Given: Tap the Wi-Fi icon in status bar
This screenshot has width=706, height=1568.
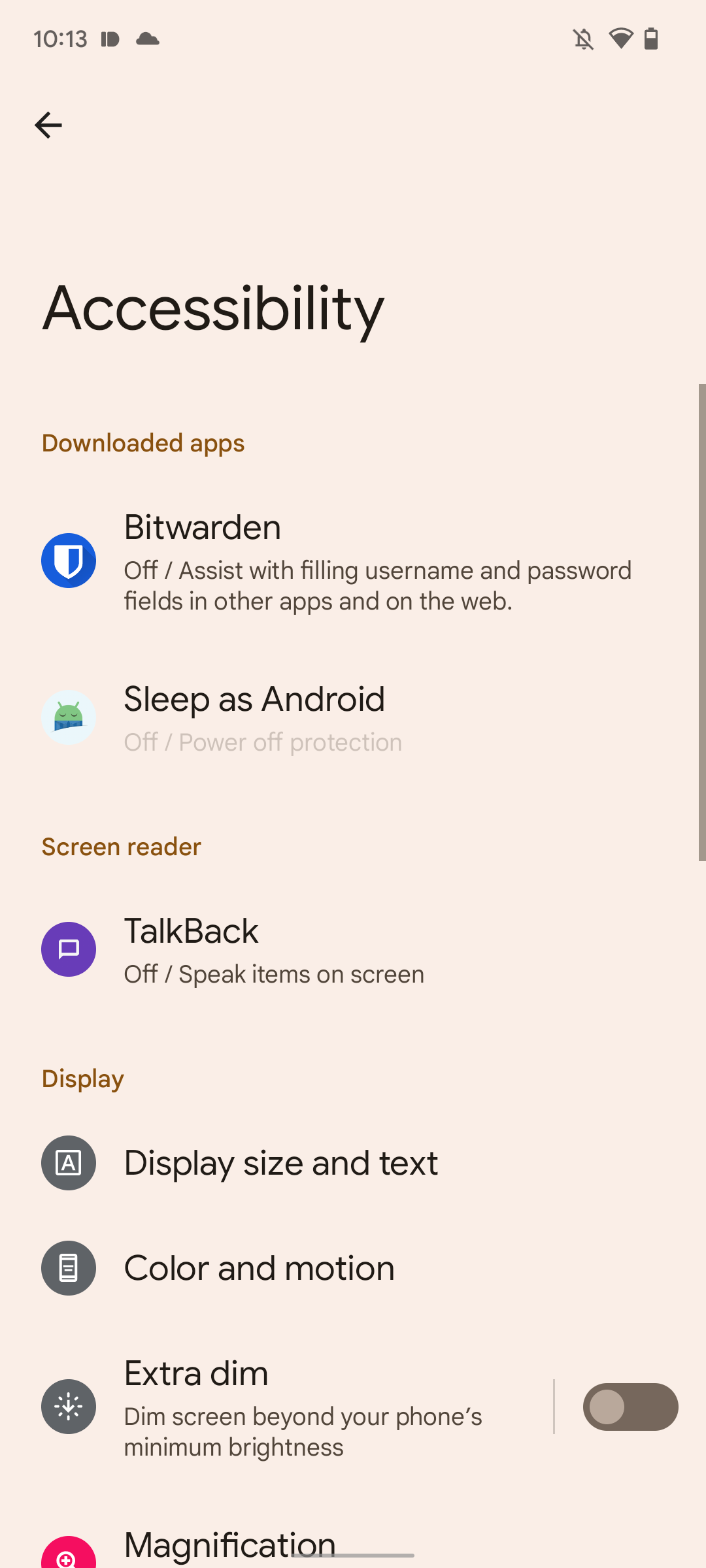Looking at the screenshot, I should [620, 39].
